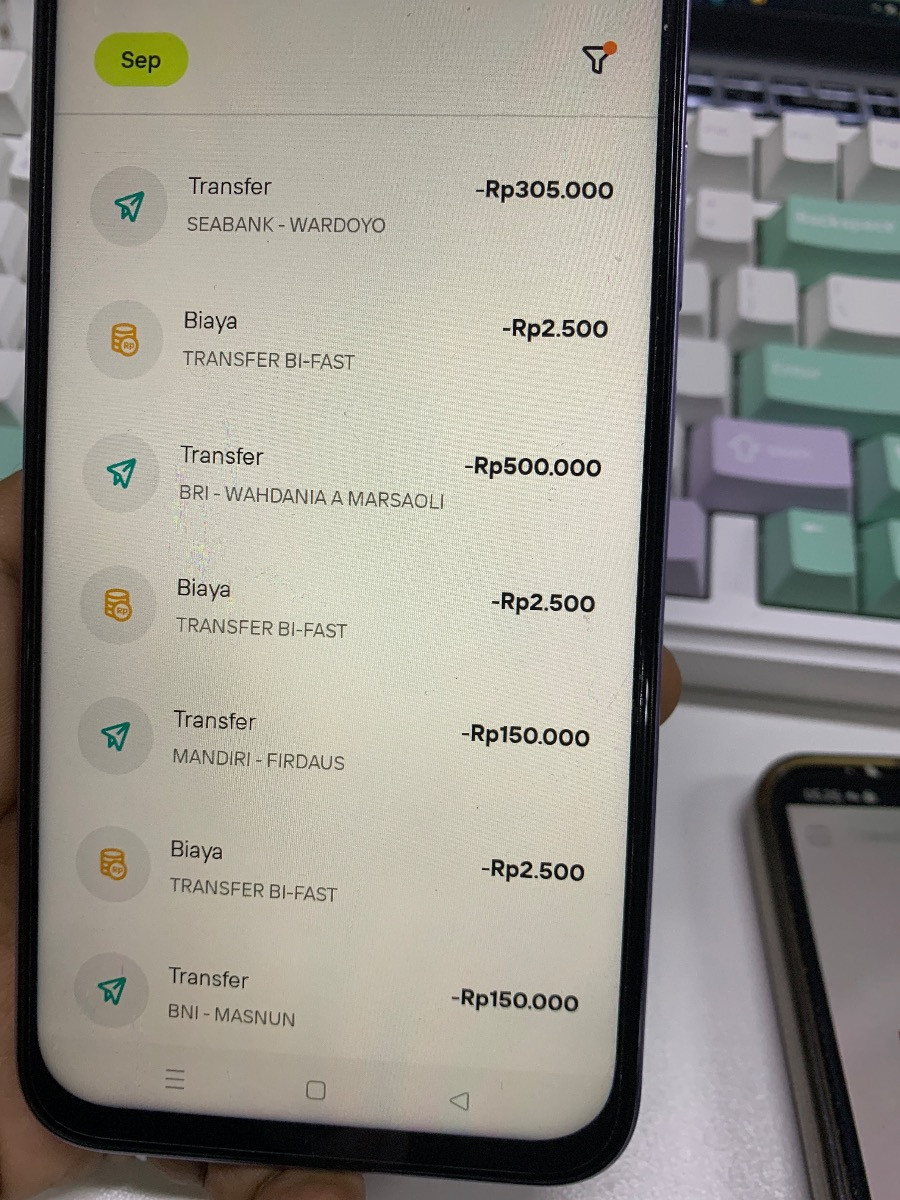The height and width of the screenshot is (1200, 900).
Task: Open the SEABANK - WARDOYO transfer
Action: (x=350, y=205)
